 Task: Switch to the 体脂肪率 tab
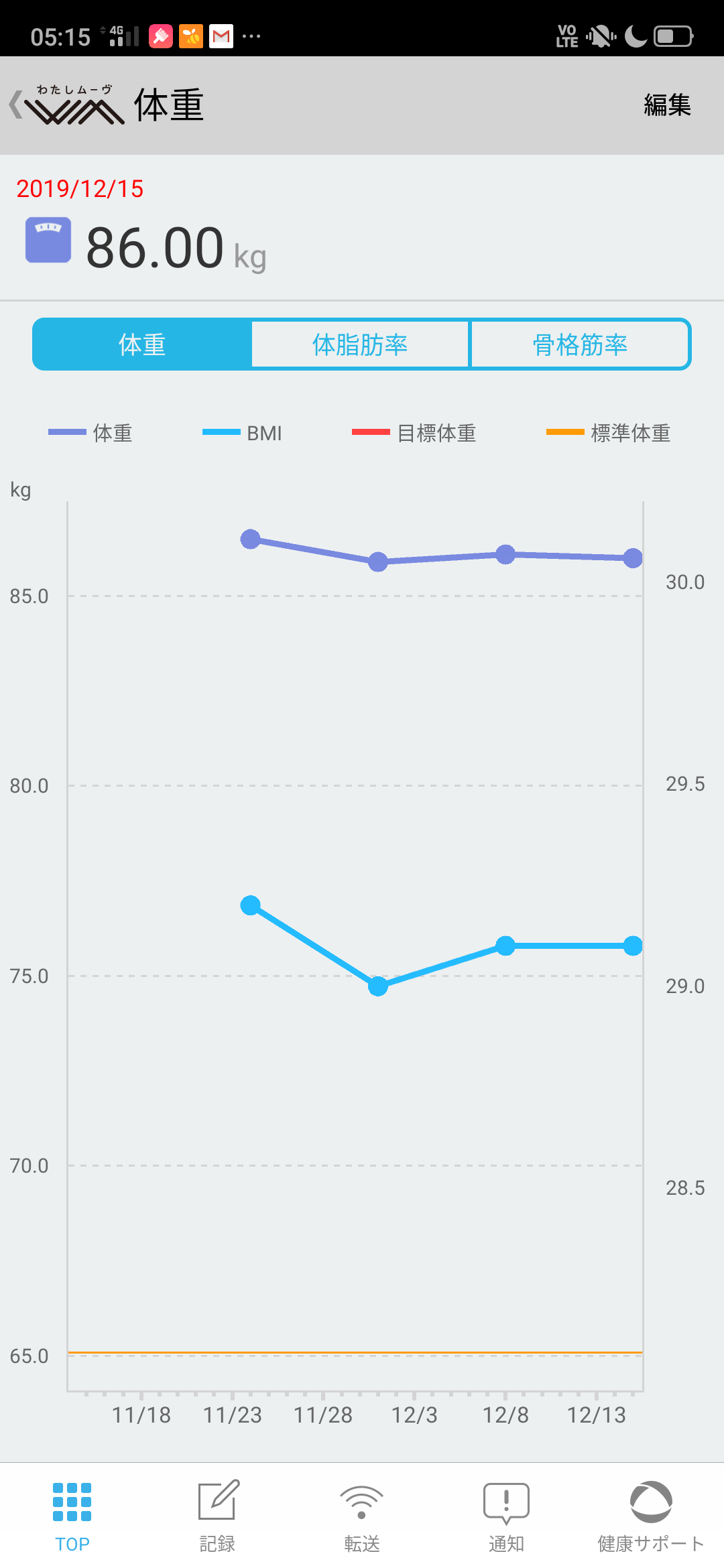tap(361, 344)
